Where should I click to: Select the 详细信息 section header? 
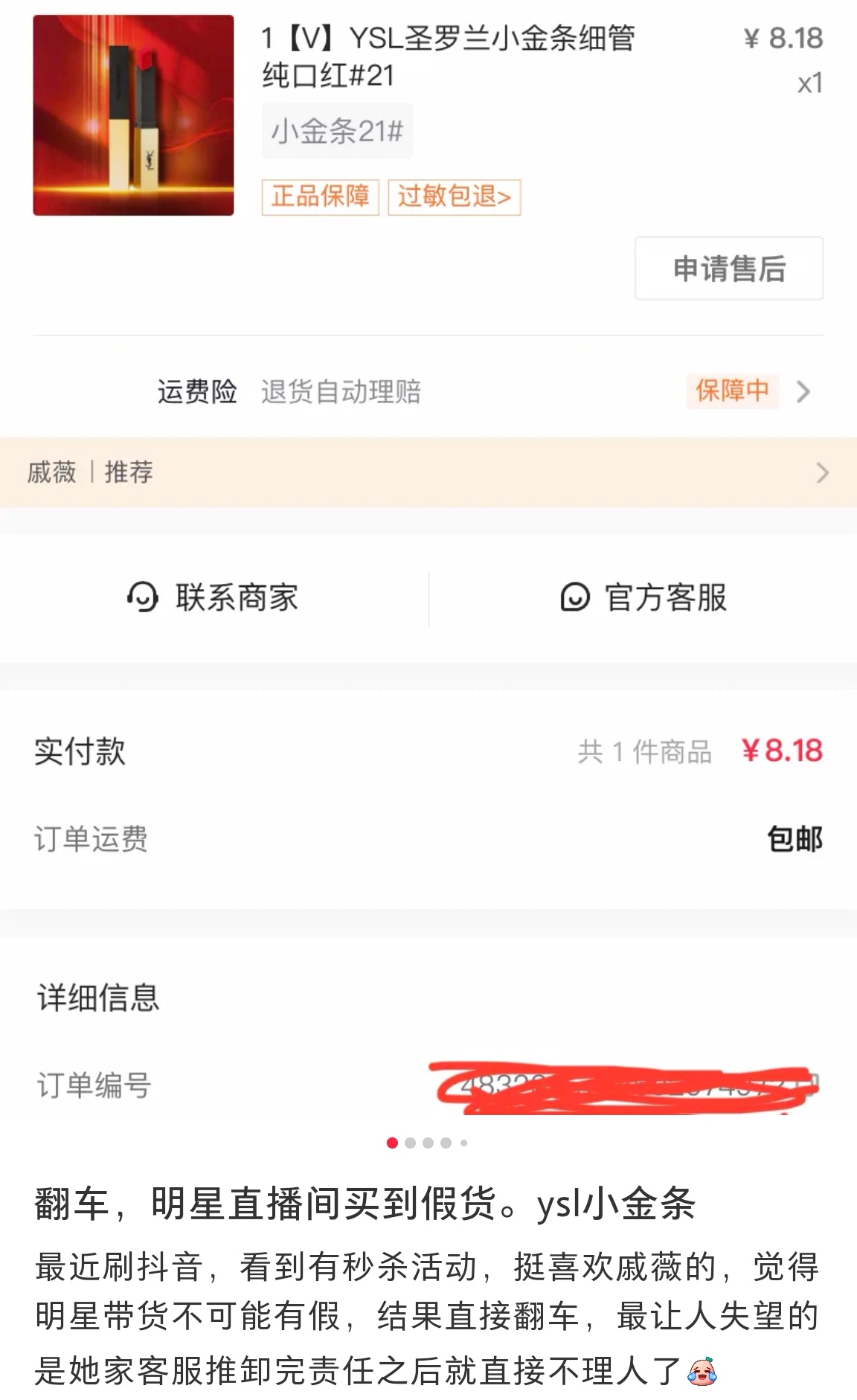(x=97, y=1001)
